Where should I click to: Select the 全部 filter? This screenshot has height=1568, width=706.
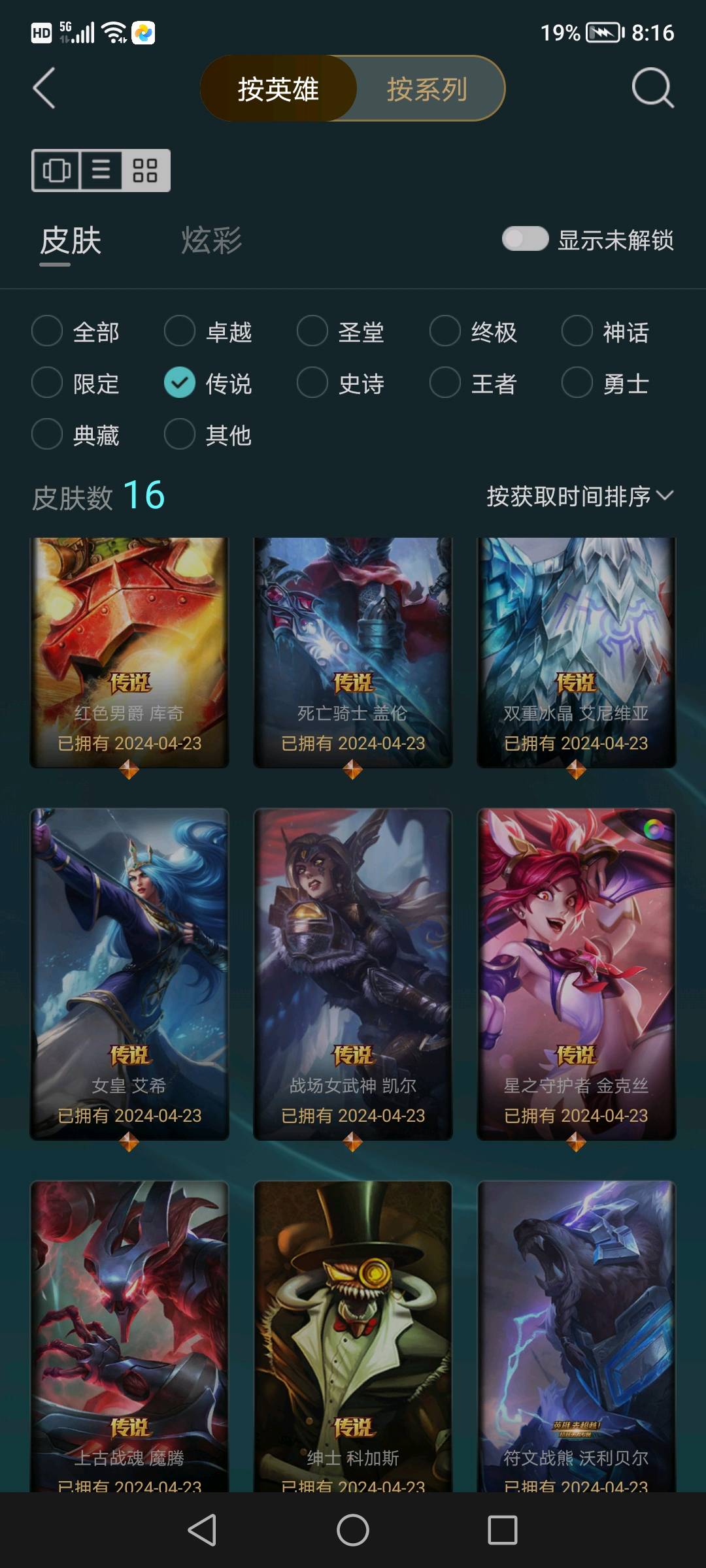click(x=47, y=331)
